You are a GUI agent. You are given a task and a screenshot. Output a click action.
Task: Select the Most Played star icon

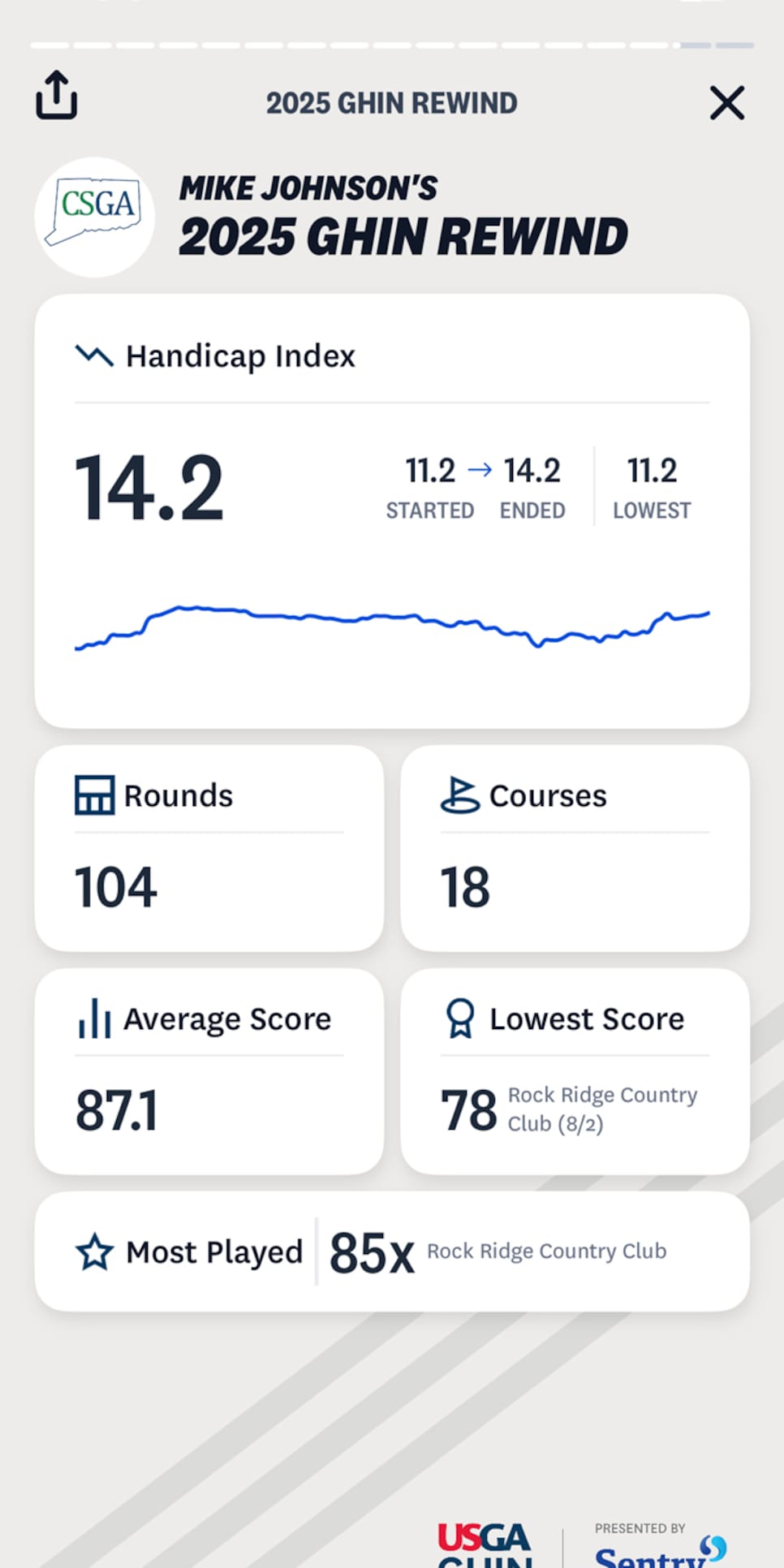(x=95, y=1251)
